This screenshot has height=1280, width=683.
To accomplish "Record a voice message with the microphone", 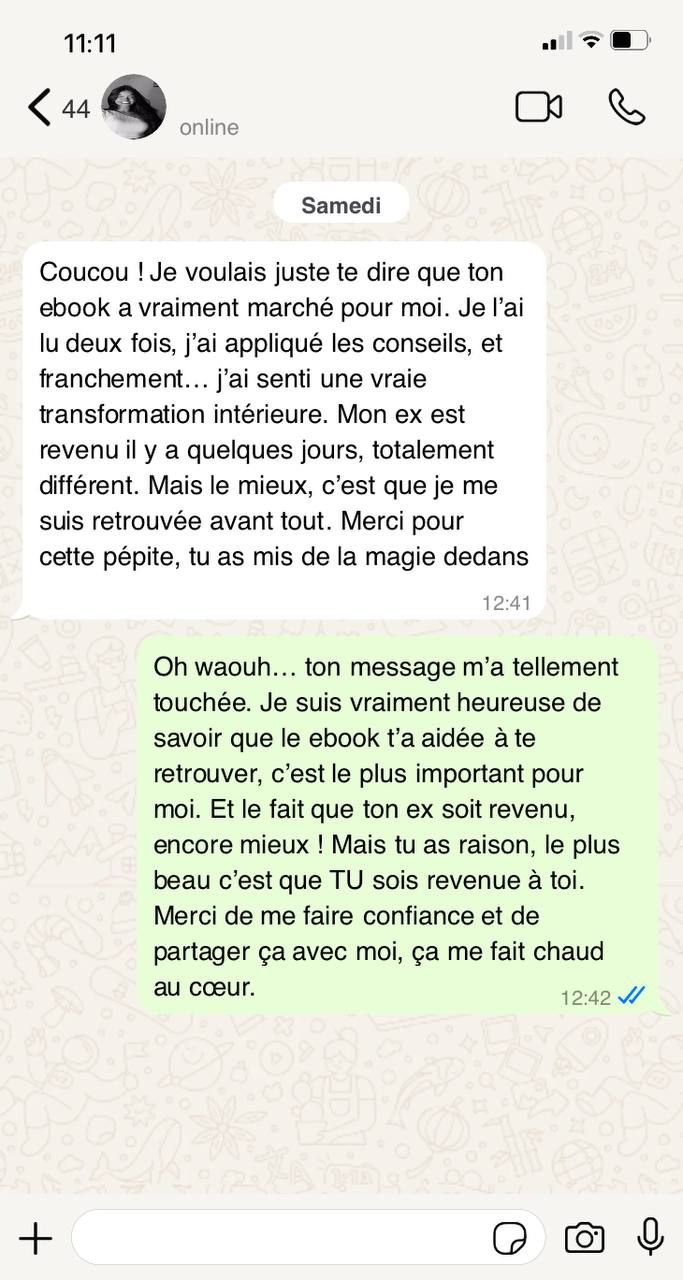I will (650, 1237).
